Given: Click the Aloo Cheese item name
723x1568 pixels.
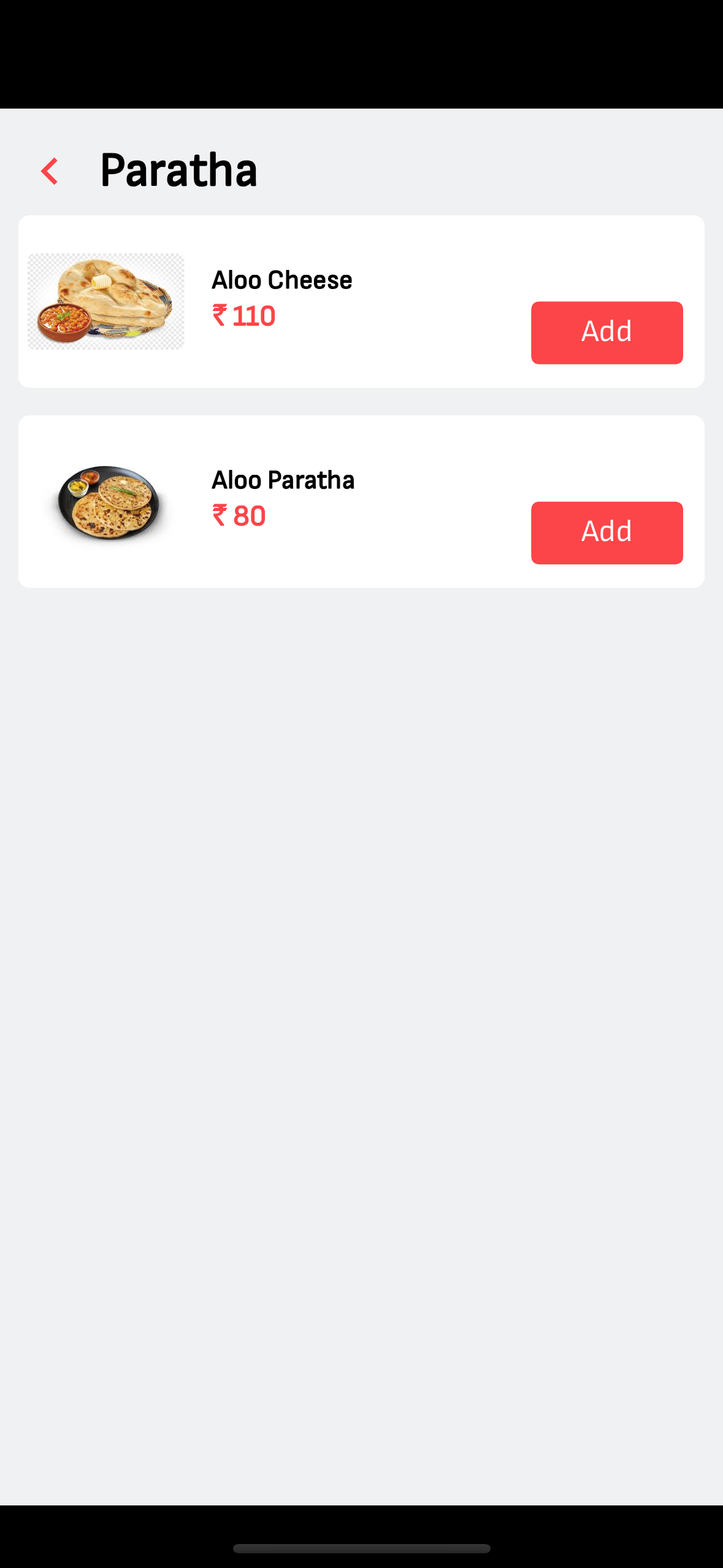Looking at the screenshot, I should (281, 280).
